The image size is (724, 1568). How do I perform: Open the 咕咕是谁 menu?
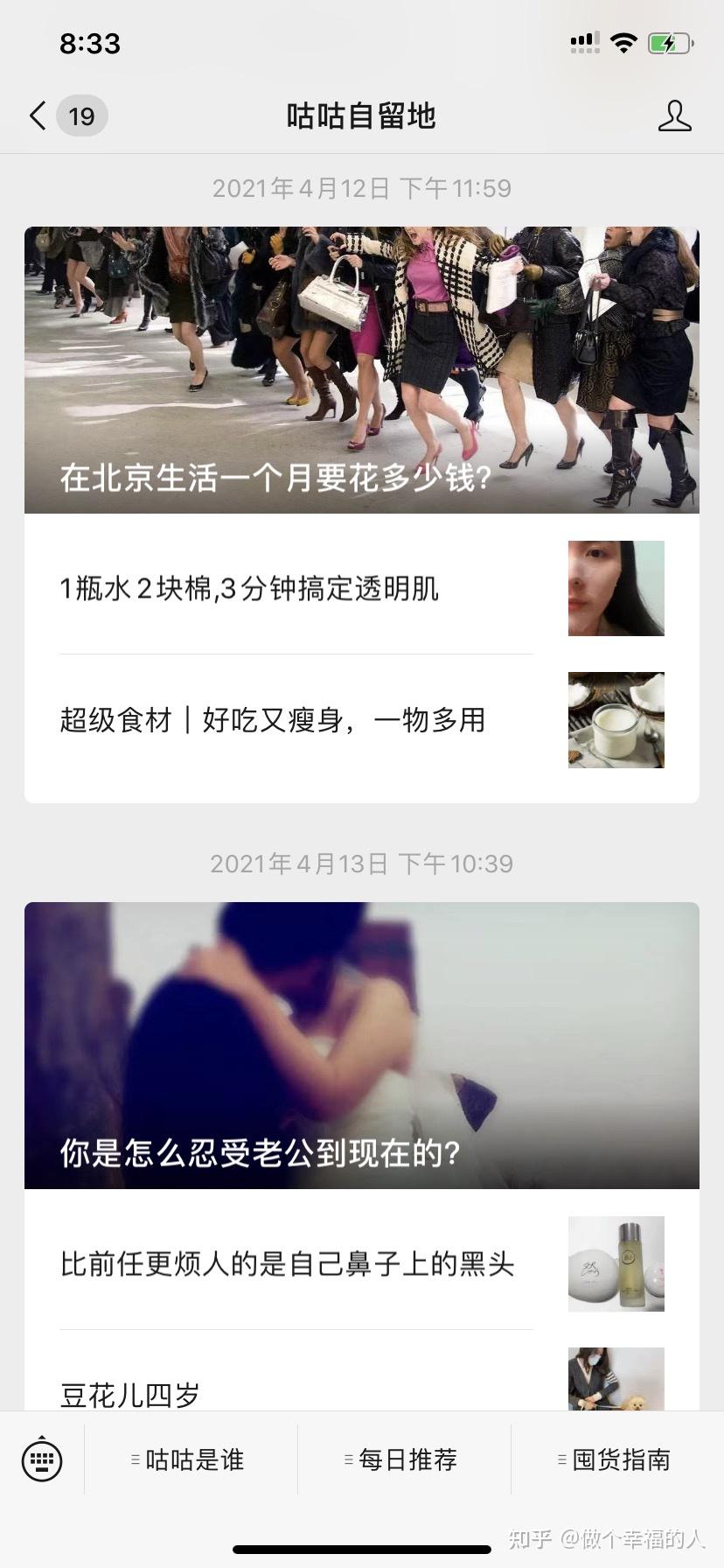click(191, 1459)
